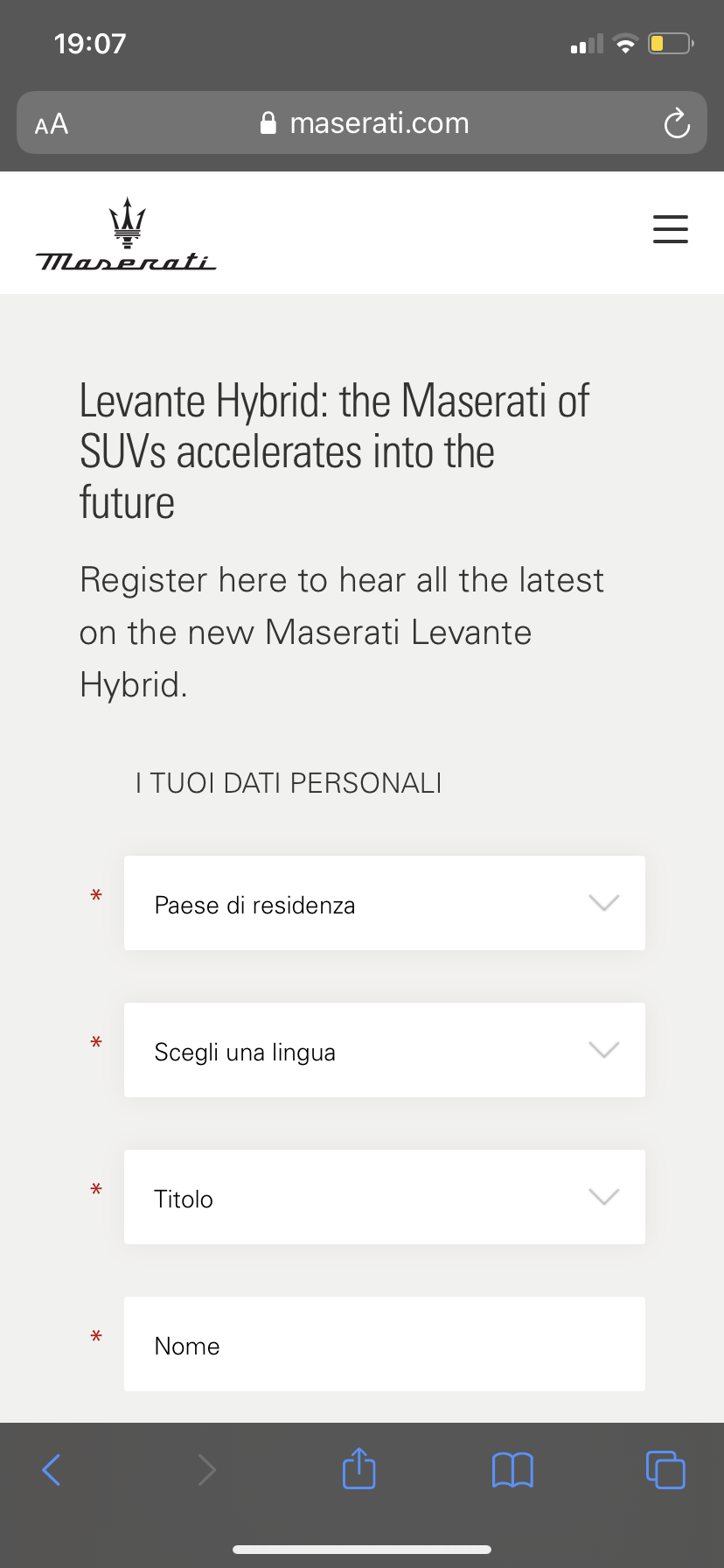
Task: Go back to the previous page
Action: [x=52, y=1470]
